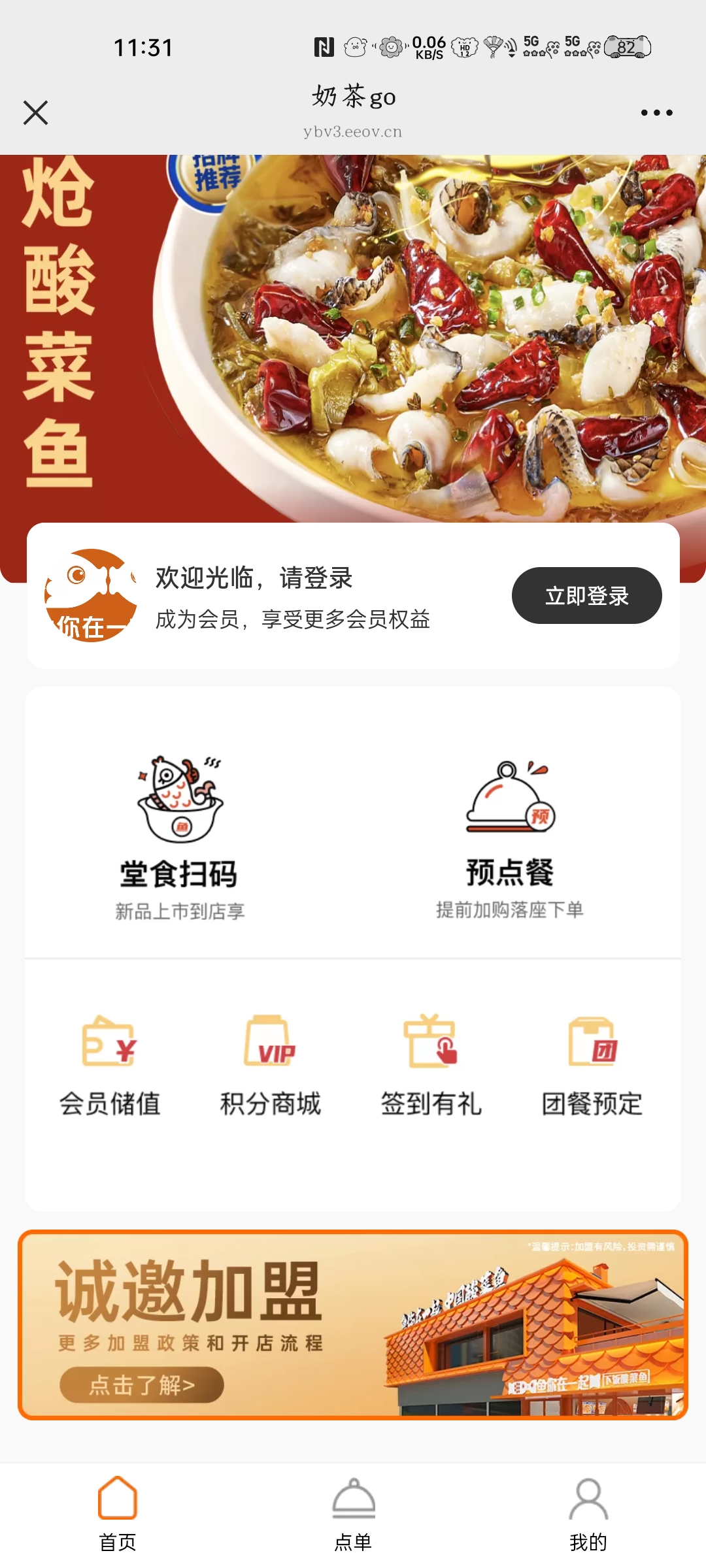Screen dimensions: 706x1568
Task: Open 会员储值 member top-up
Action: pyautogui.click(x=110, y=1066)
